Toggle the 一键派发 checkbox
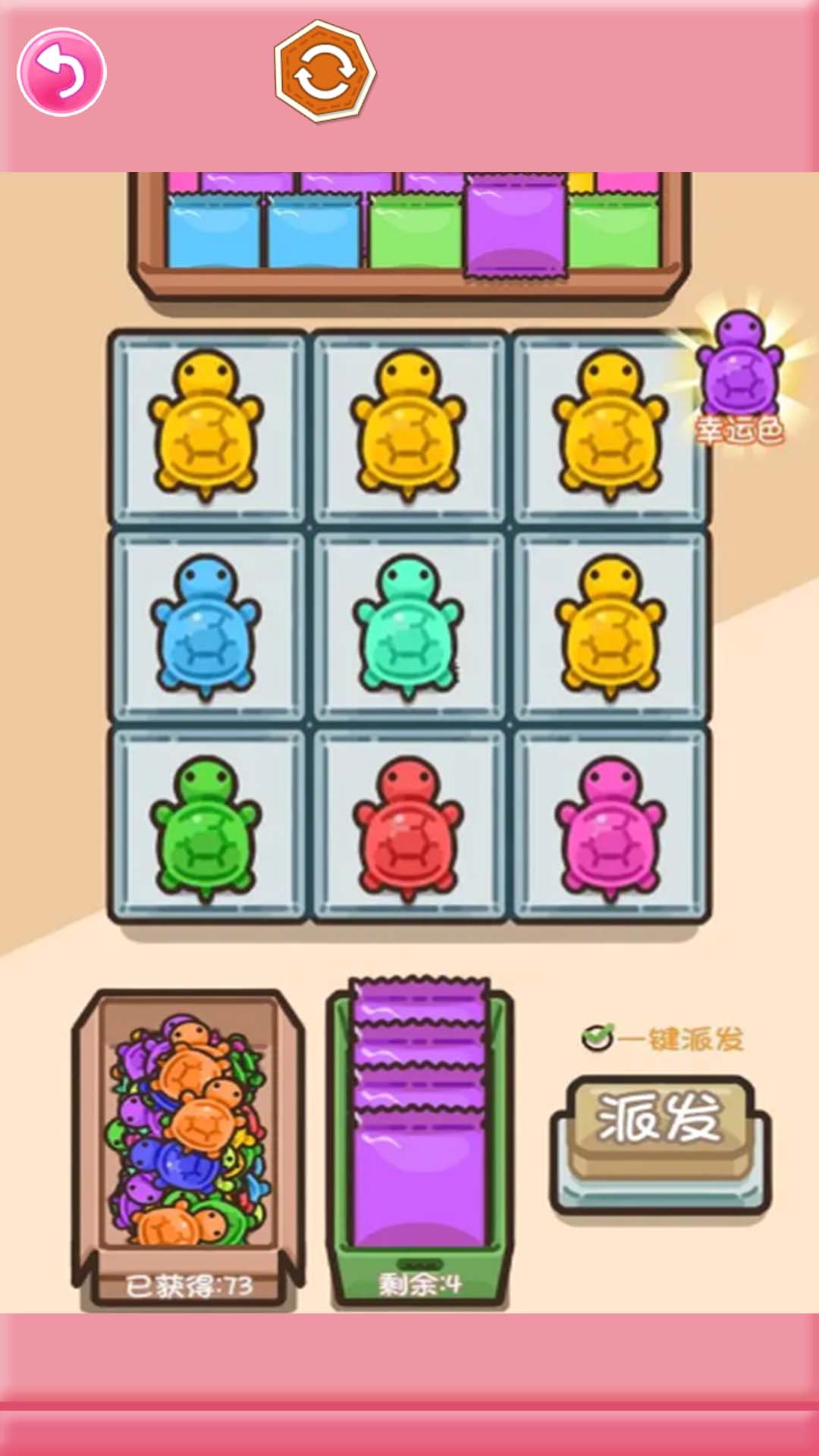Screen dimensions: 819x1456 click(598, 1037)
